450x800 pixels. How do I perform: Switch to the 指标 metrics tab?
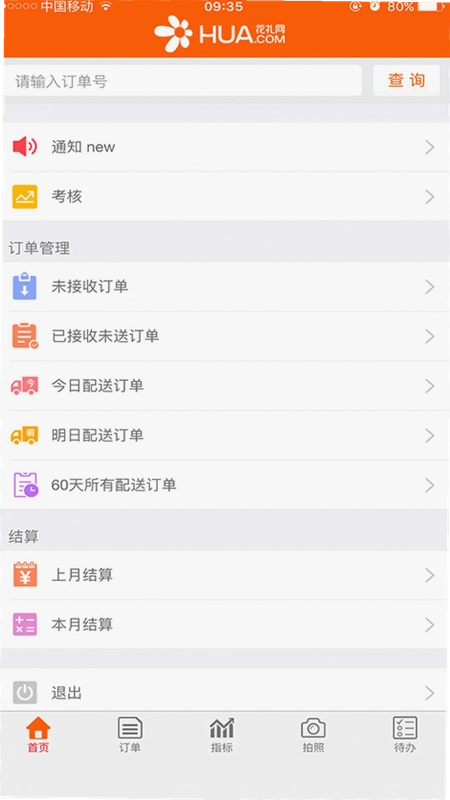tap(222, 735)
